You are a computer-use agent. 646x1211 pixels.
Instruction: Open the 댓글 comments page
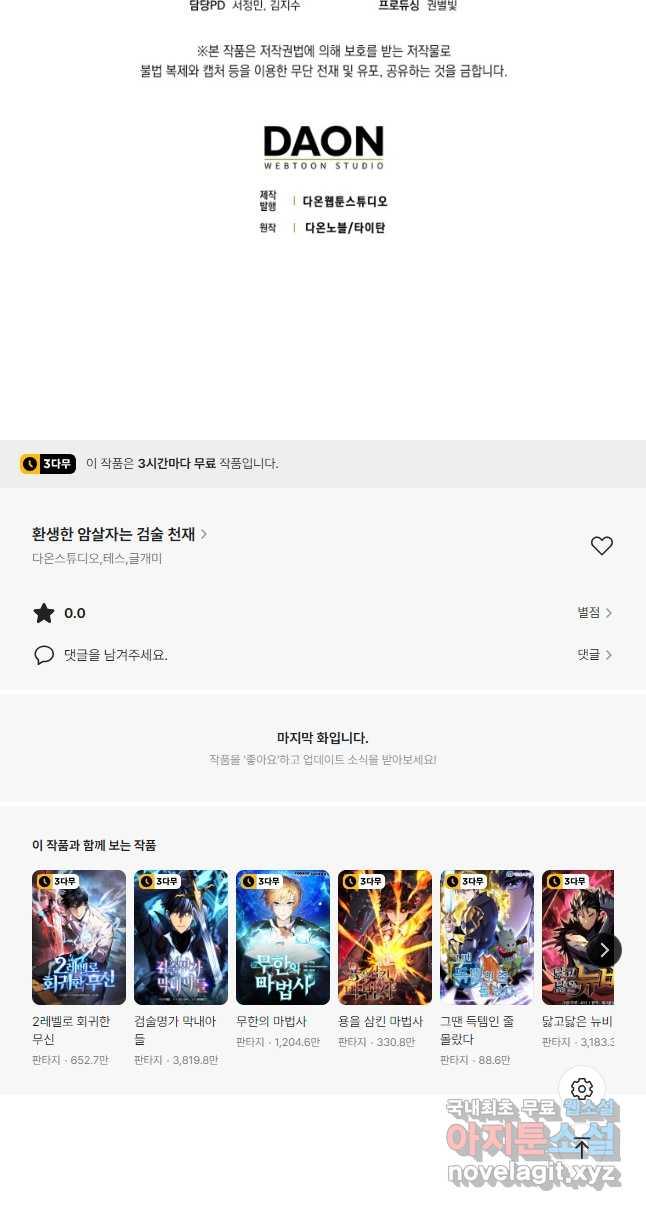pyautogui.click(x=594, y=655)
